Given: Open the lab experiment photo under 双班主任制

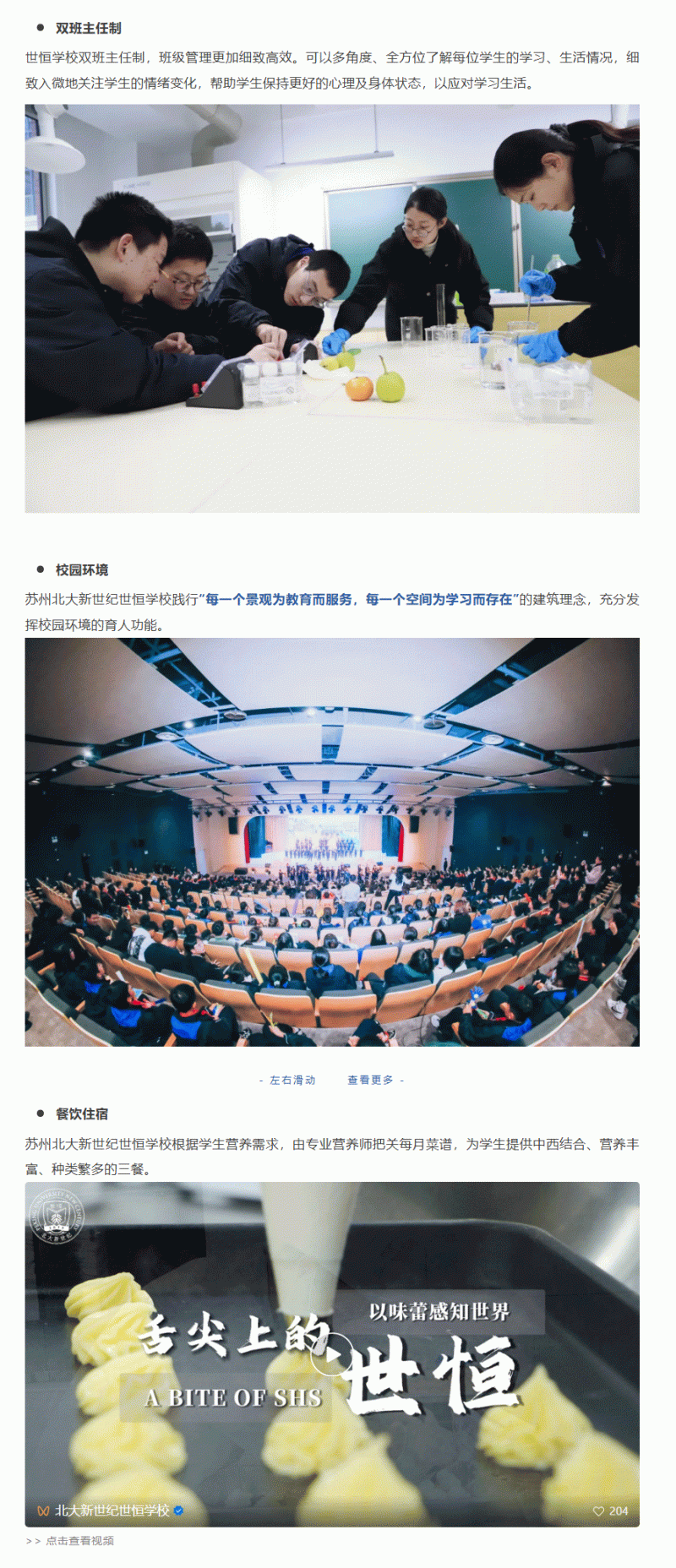Looking at the screenshot, I should pyautogui.click(x=332, y=308).
